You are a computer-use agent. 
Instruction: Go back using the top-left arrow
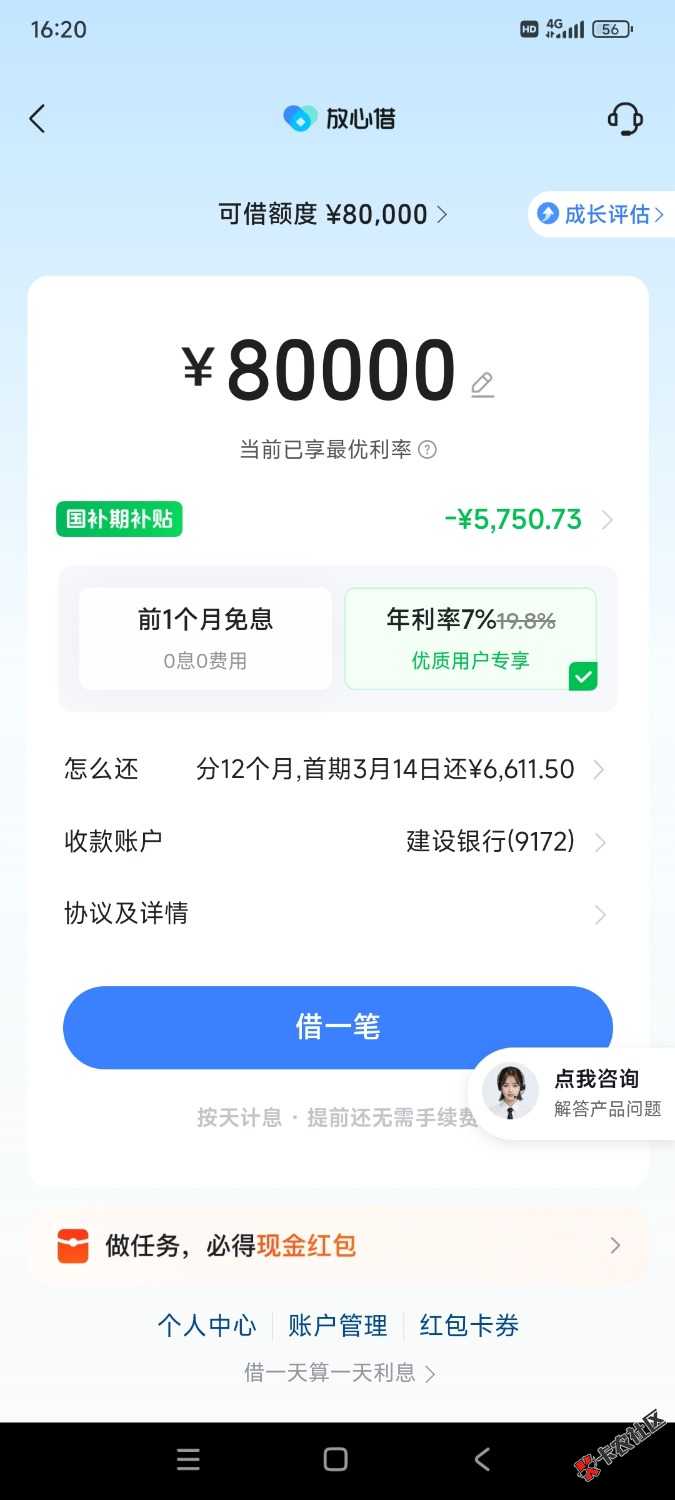pyautogui.click(x=38, y=119)
